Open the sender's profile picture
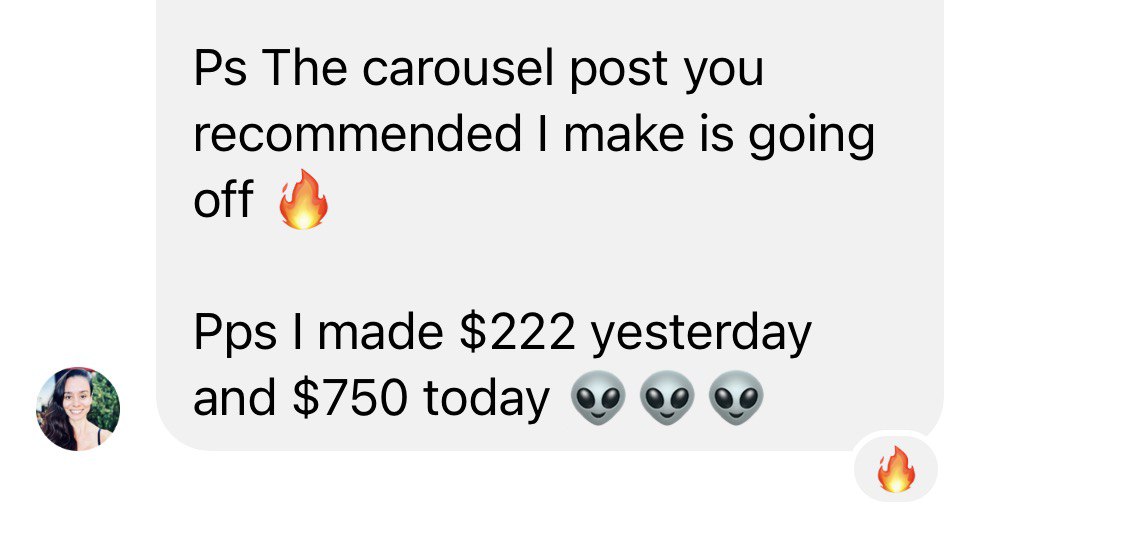Screen dimensions: 1125x538 (x=78, y=409)
